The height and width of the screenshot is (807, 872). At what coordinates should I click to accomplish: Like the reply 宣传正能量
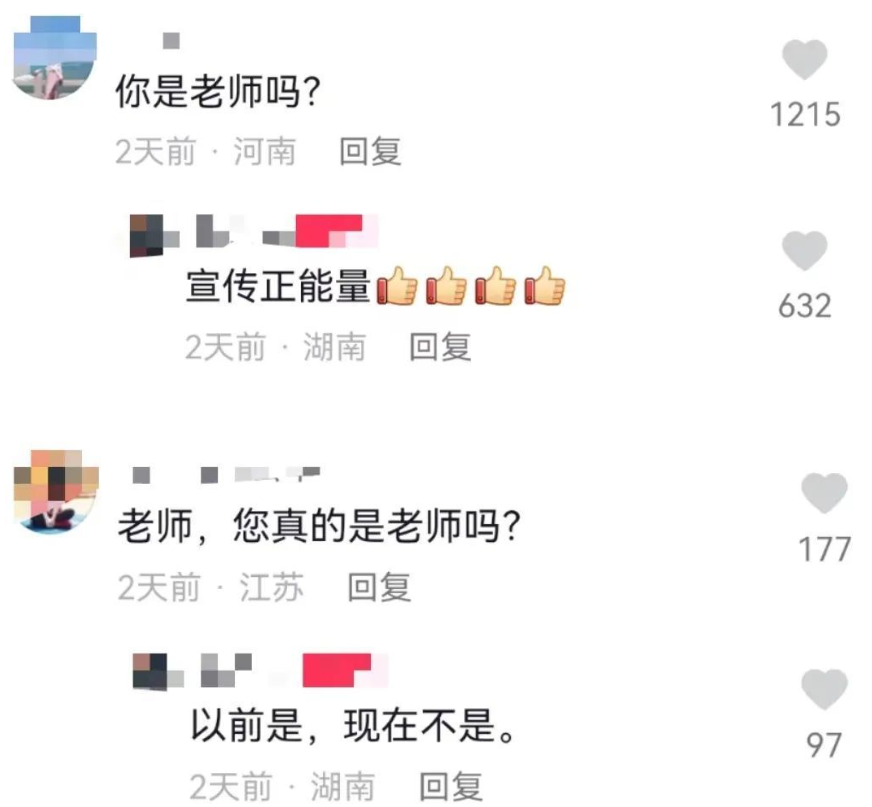point(805,251)
